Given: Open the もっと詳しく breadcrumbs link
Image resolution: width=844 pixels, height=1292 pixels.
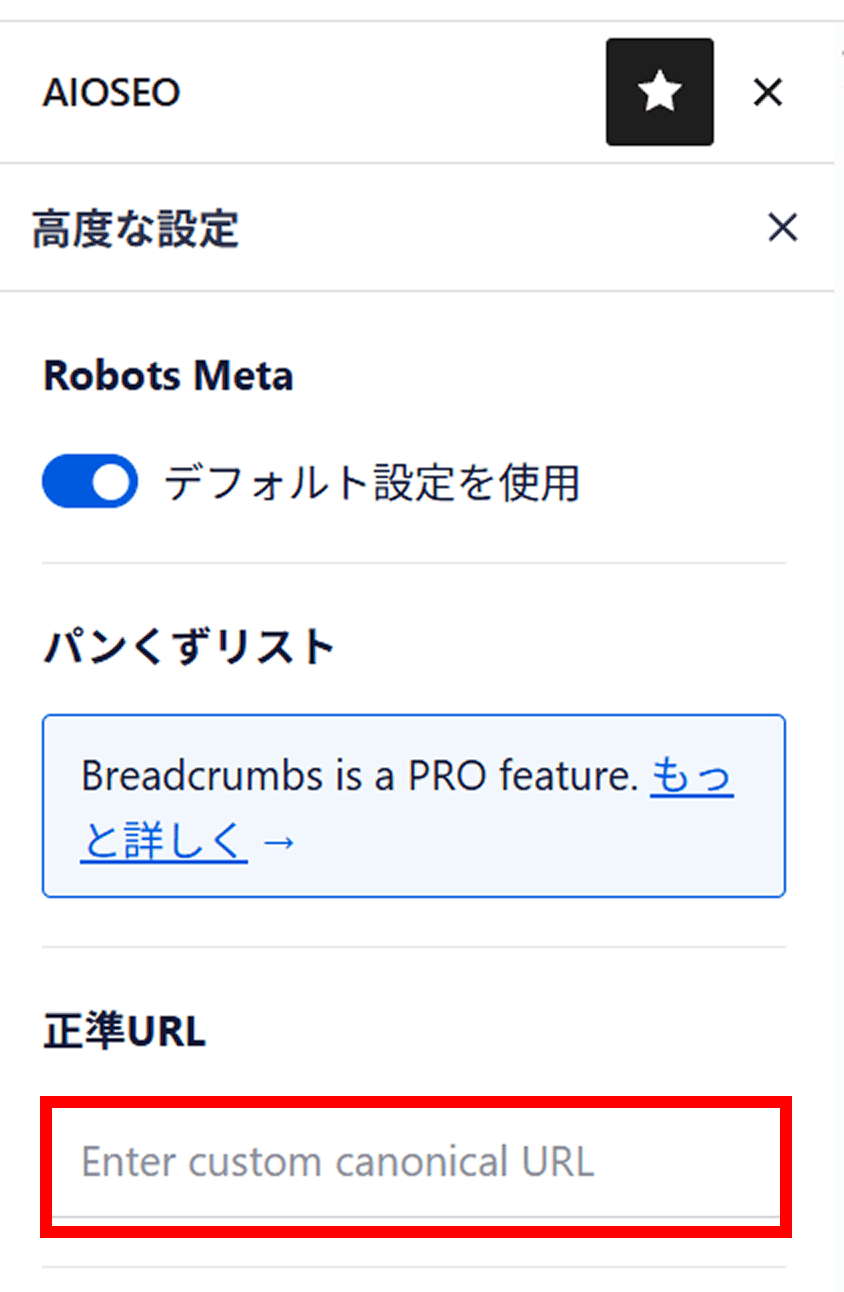Looking at the screenshot, I should click(x=691, y=776).
